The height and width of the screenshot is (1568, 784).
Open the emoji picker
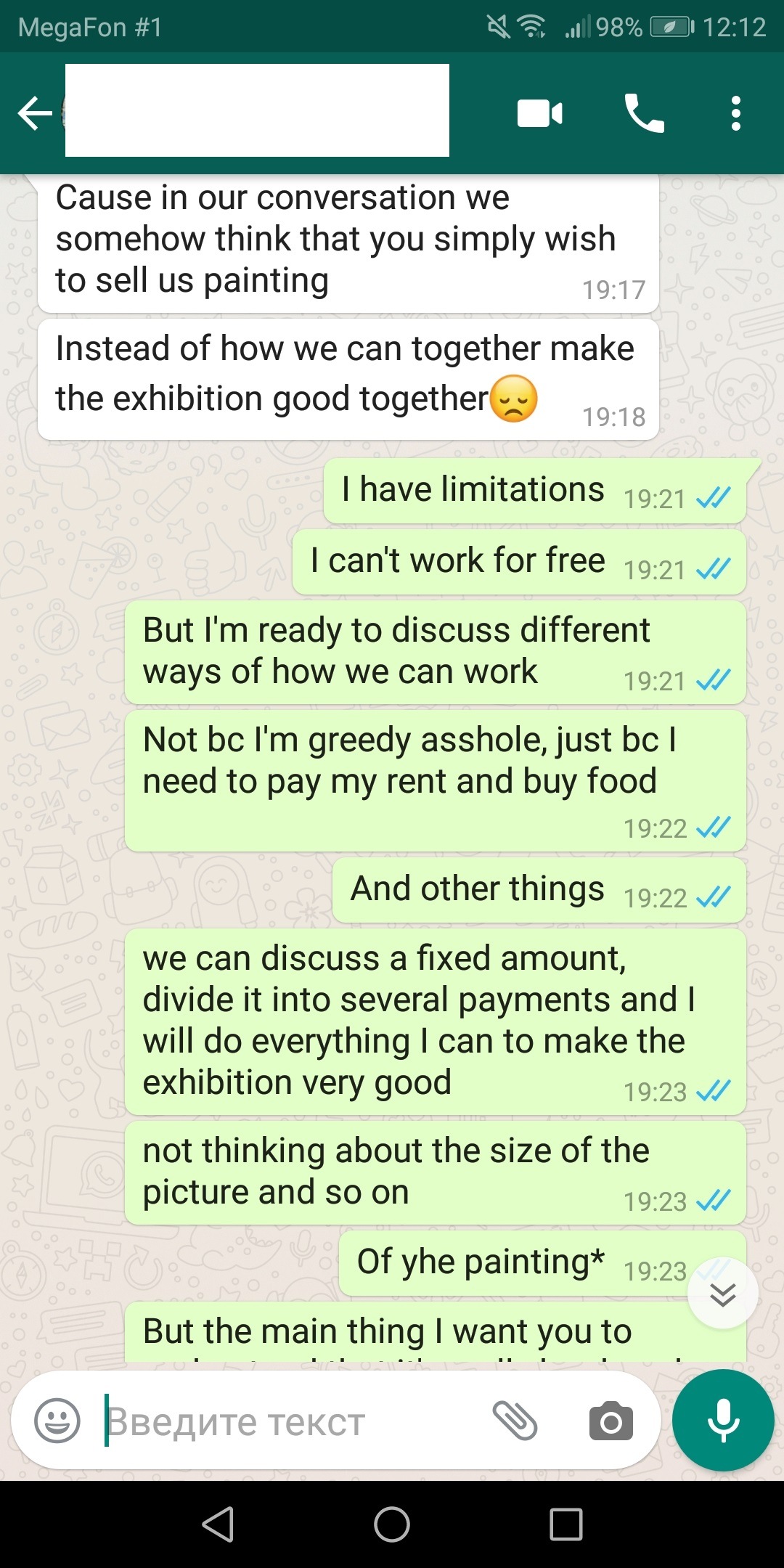[57, 1421]
